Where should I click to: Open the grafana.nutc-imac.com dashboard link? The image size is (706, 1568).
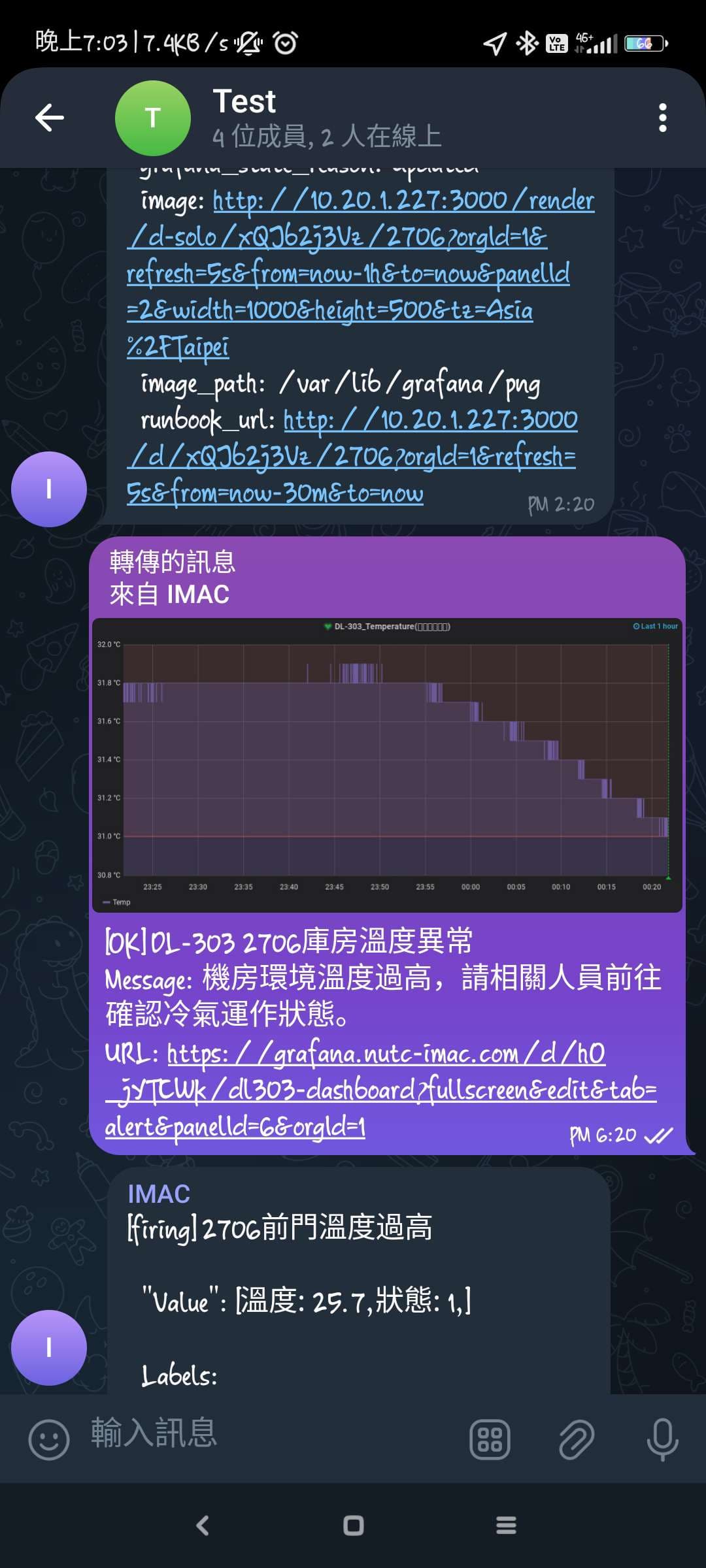point(381,1090)
